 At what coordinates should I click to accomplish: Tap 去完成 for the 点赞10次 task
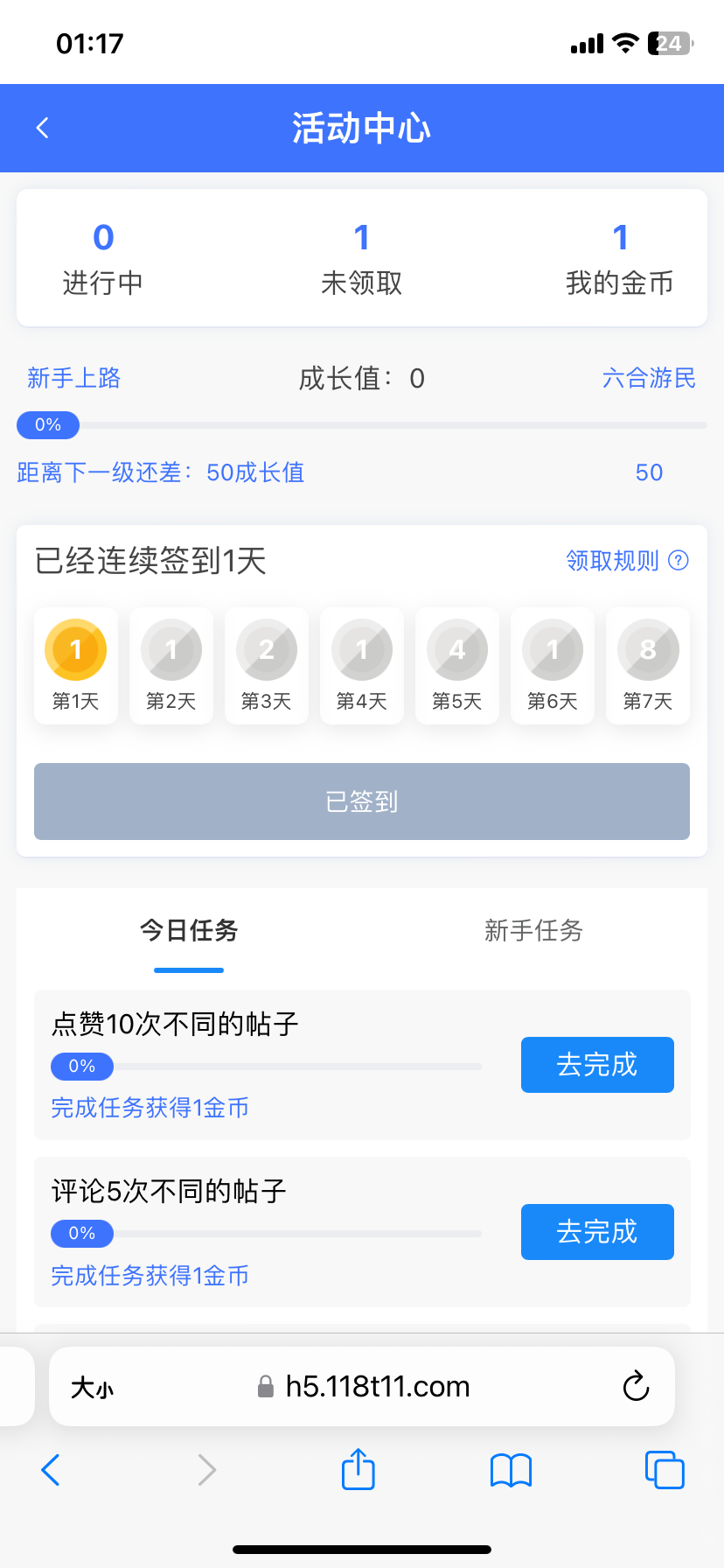coord(597,1065)
